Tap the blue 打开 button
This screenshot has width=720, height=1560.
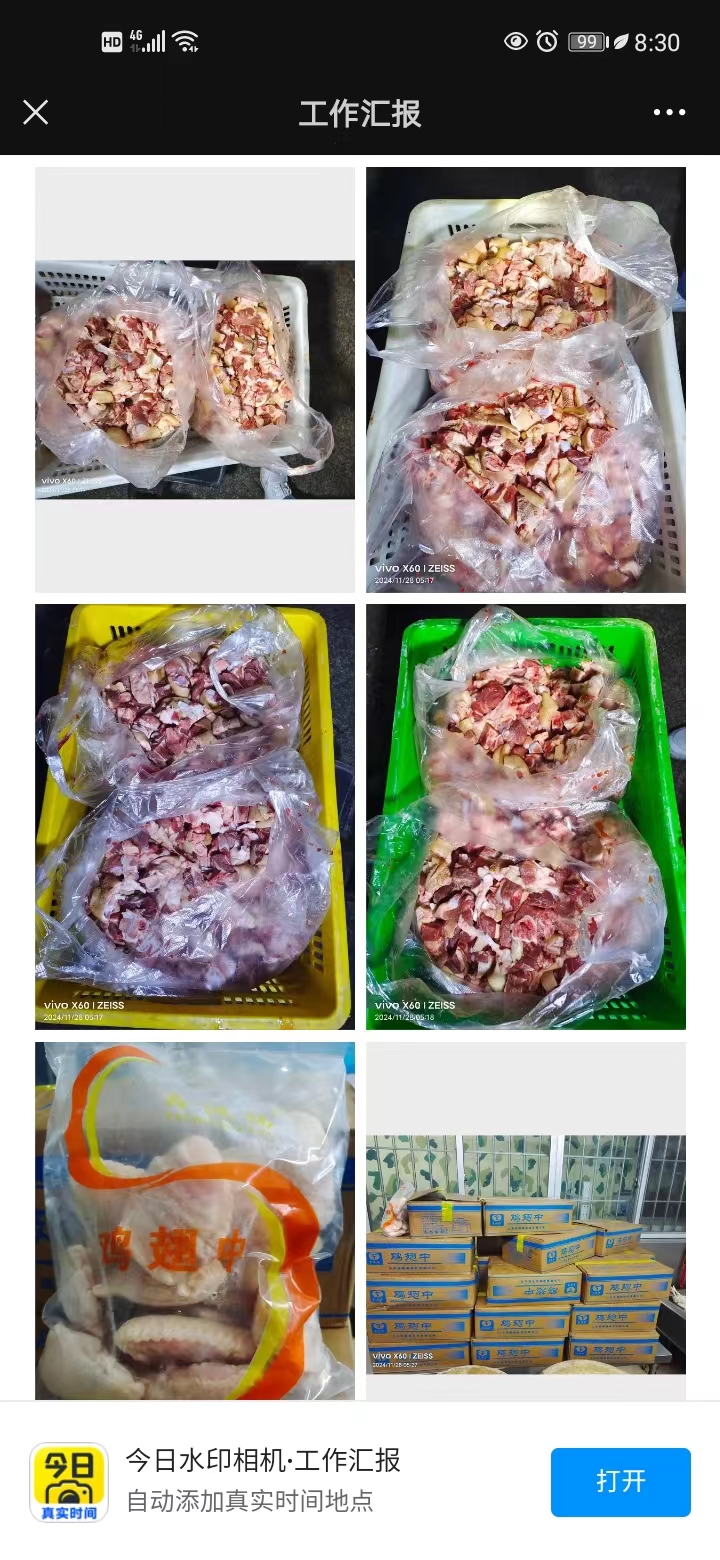coord(620,1481)
